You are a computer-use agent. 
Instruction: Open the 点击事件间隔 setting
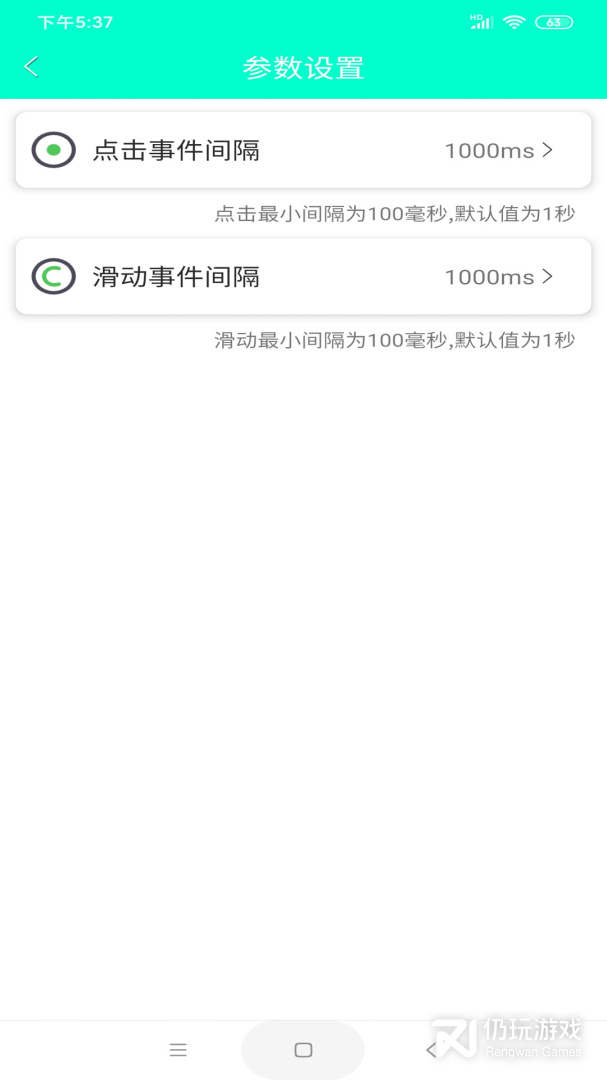click(x=303, y=150)
